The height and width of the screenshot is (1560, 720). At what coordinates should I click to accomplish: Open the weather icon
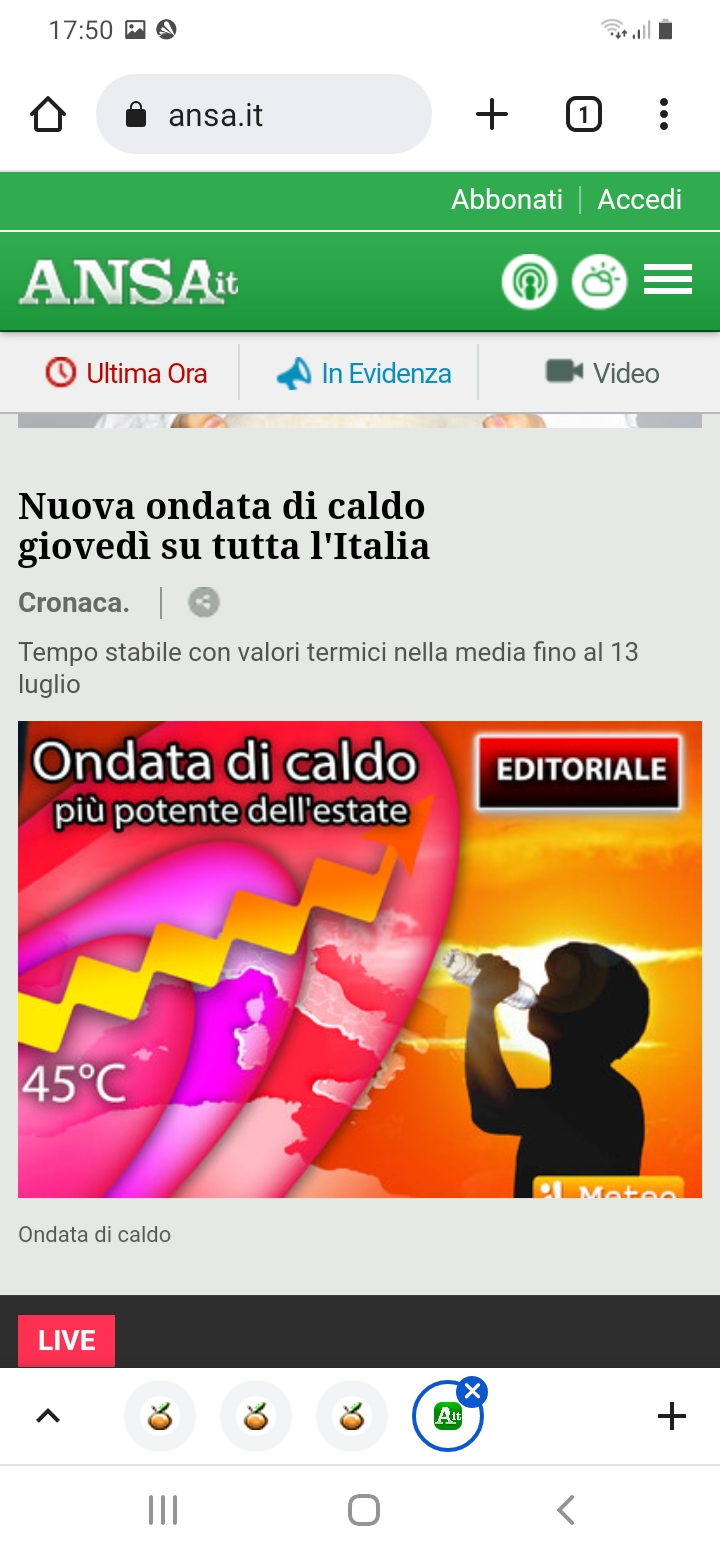tap(599, 282)
